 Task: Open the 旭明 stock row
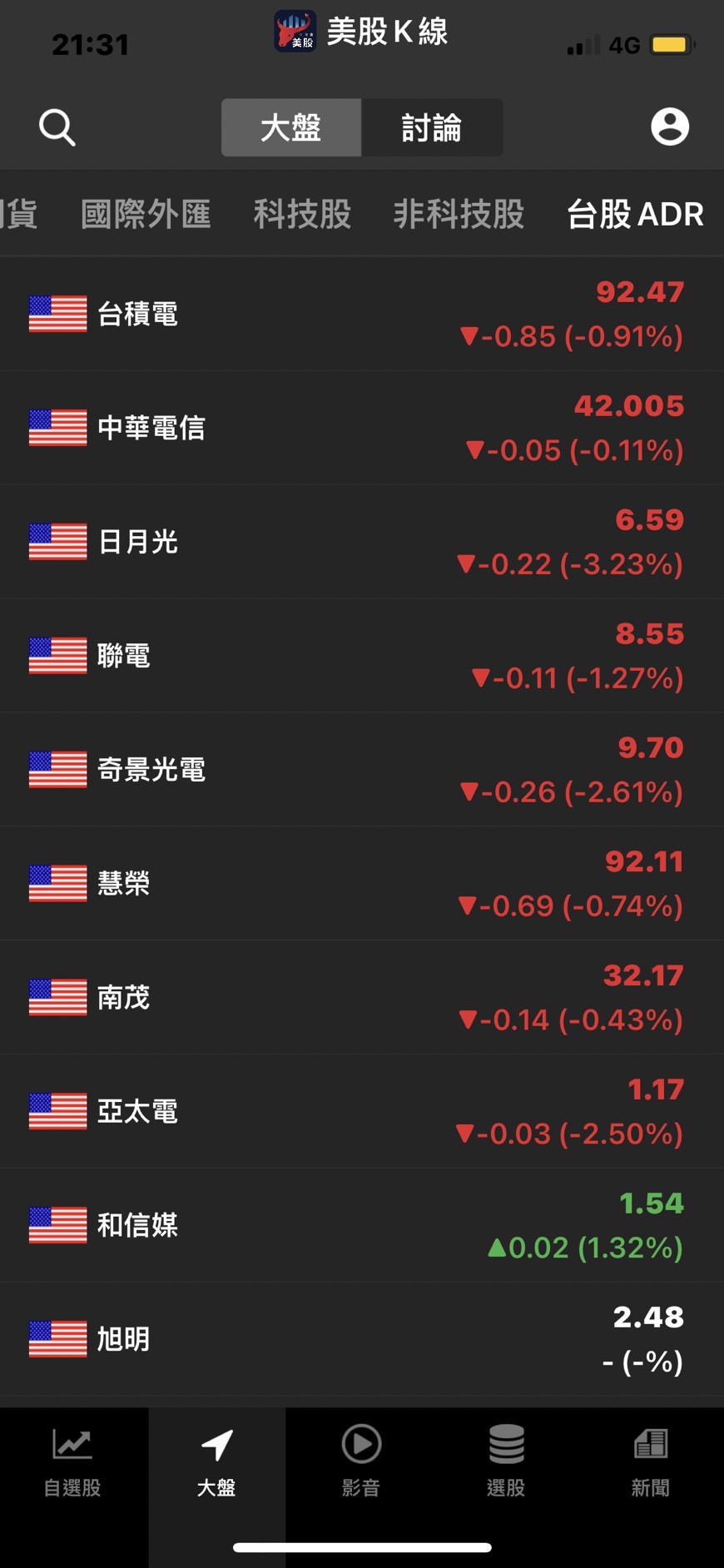[362, 1339]
